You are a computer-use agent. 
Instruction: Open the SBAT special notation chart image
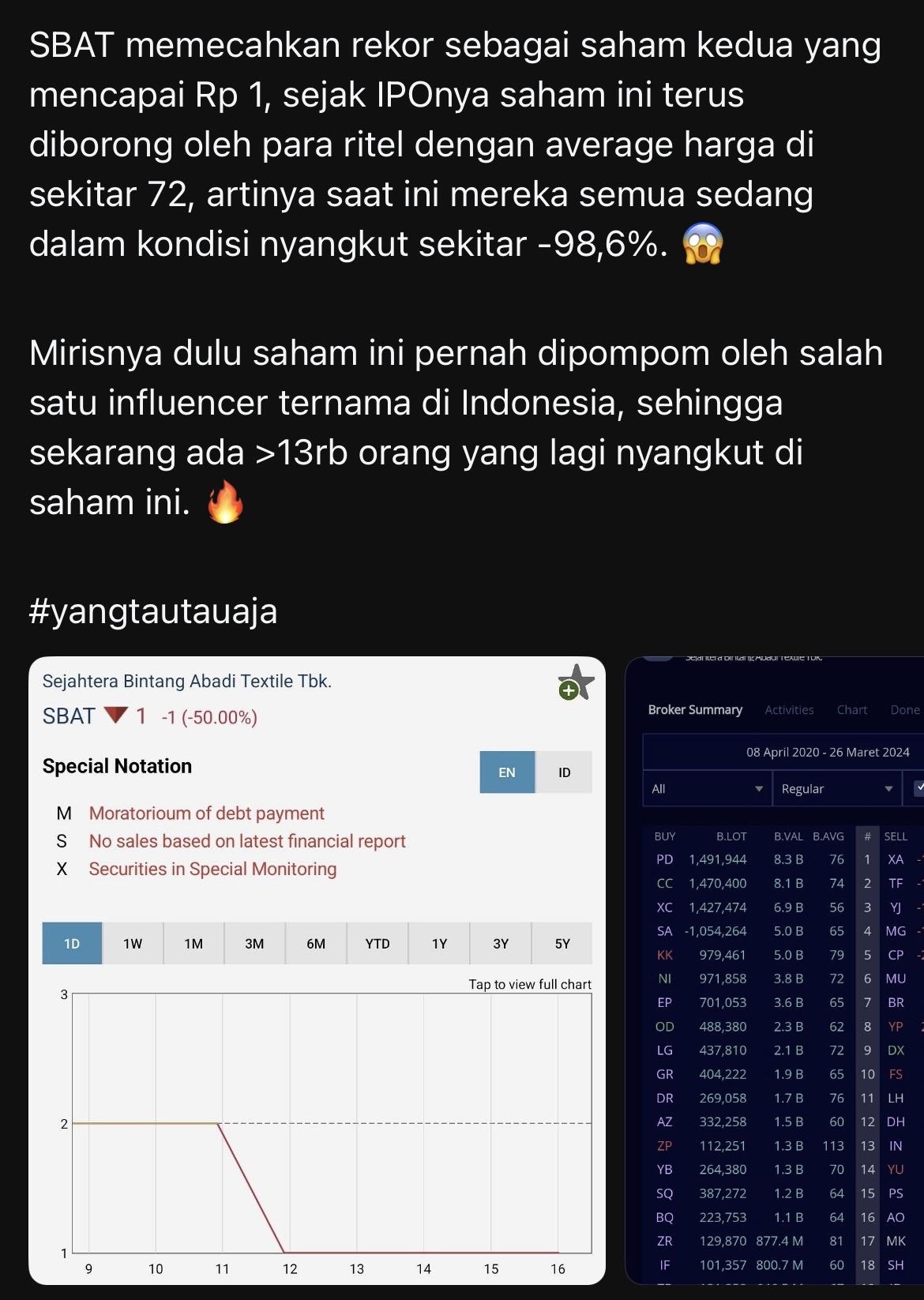(317, 970)
